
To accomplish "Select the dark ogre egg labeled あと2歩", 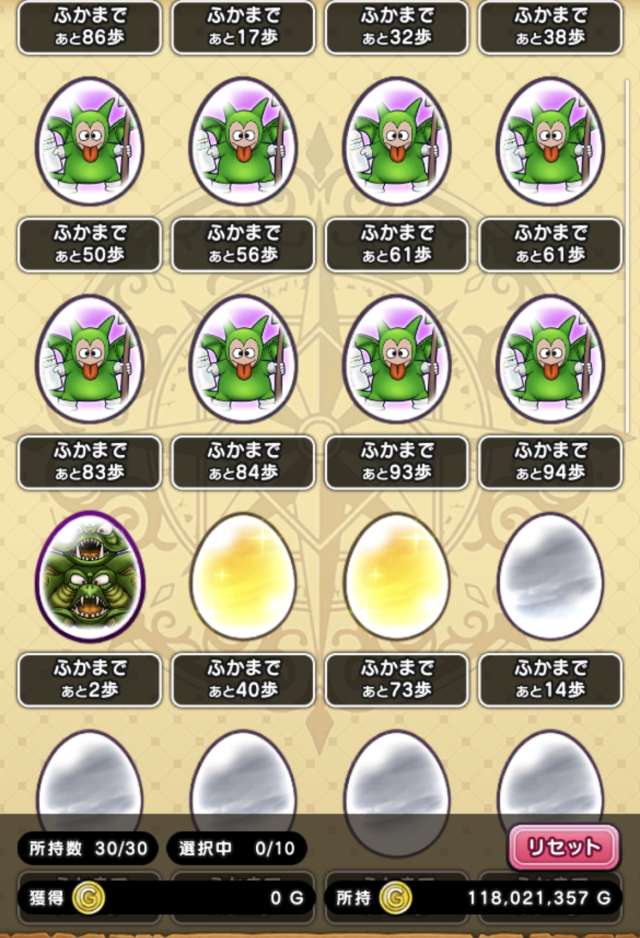I will (x=90, y=577).
